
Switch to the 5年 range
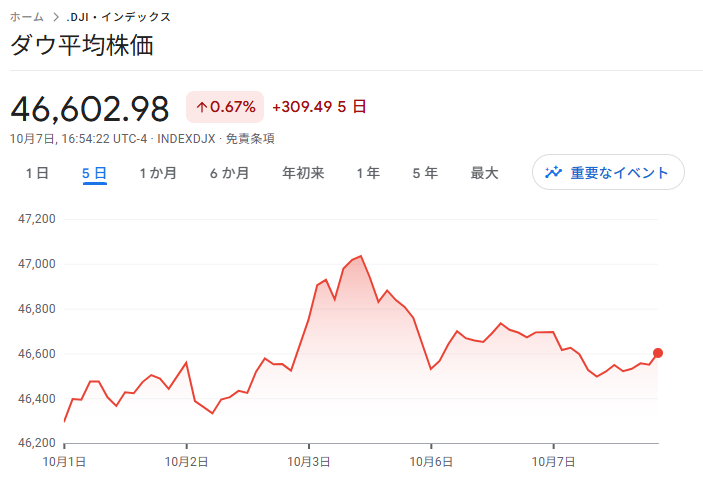click(x=425, y=173)
